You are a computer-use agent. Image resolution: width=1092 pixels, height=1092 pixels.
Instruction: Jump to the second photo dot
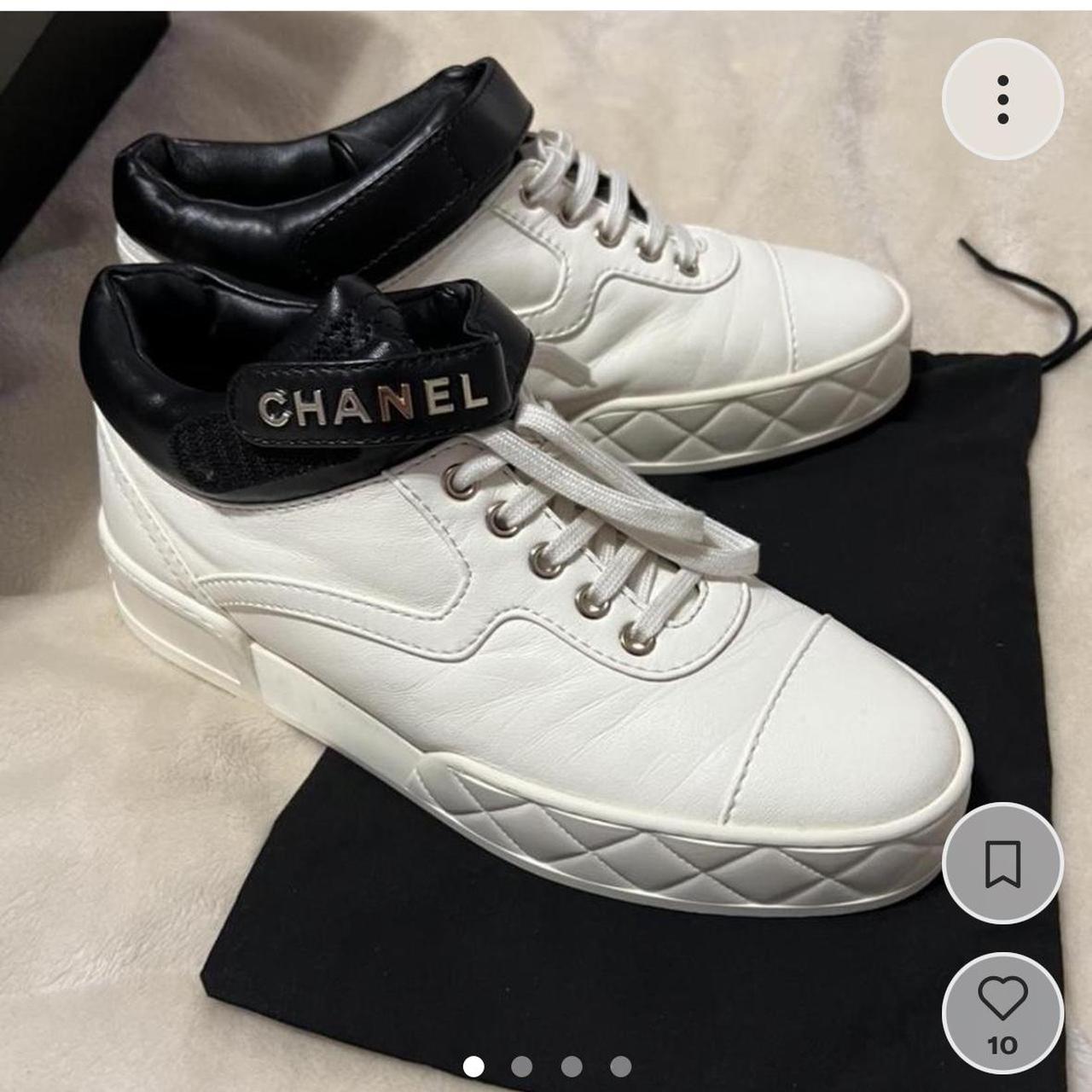(522, 1066)
